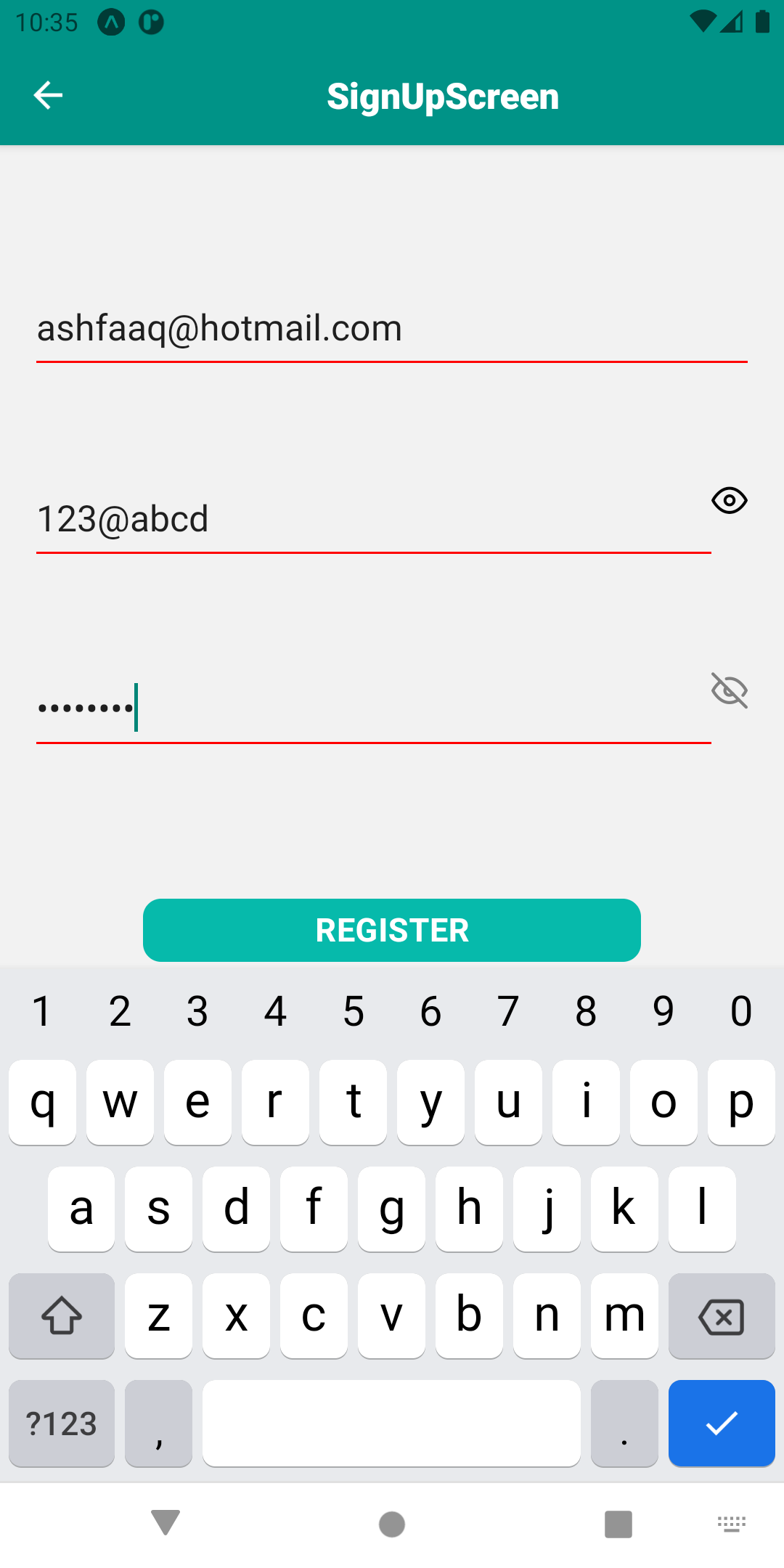
Task: Switch keyboard to ?123 symbols
Action: point(62,1423)
